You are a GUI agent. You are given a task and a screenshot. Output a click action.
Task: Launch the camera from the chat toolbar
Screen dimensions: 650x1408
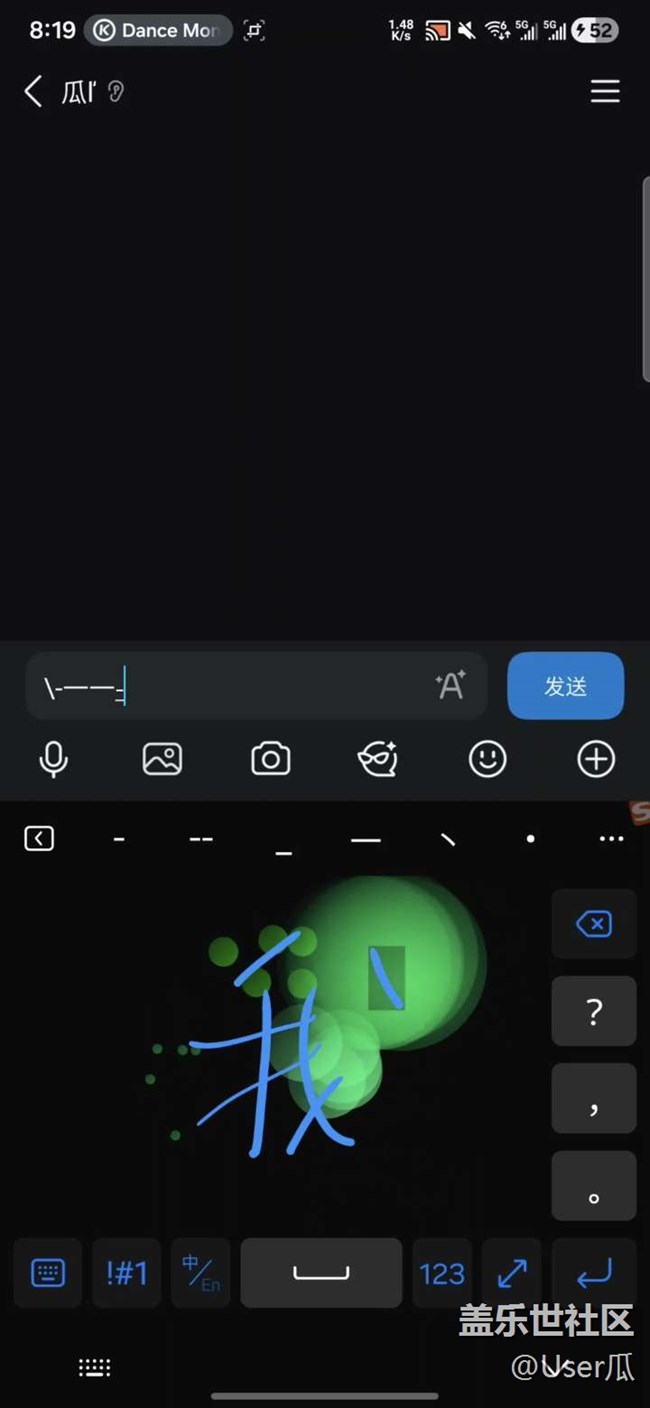[x=270, y=760]
